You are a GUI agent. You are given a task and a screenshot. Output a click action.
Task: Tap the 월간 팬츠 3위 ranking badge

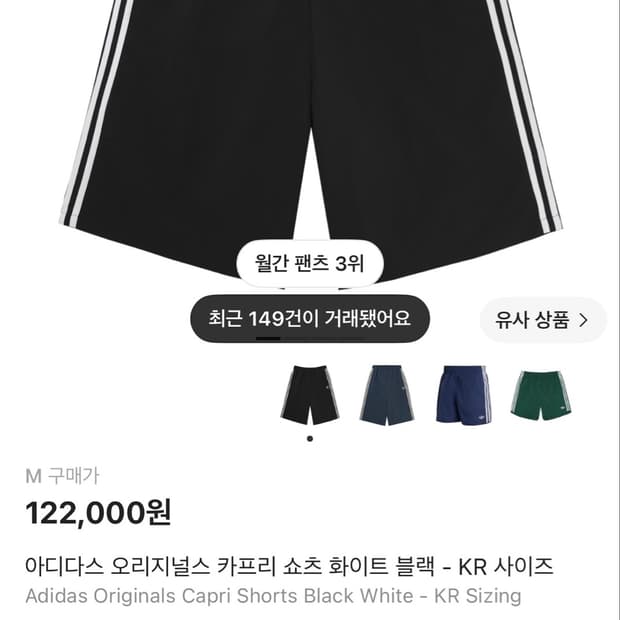[x=310, y=263]
